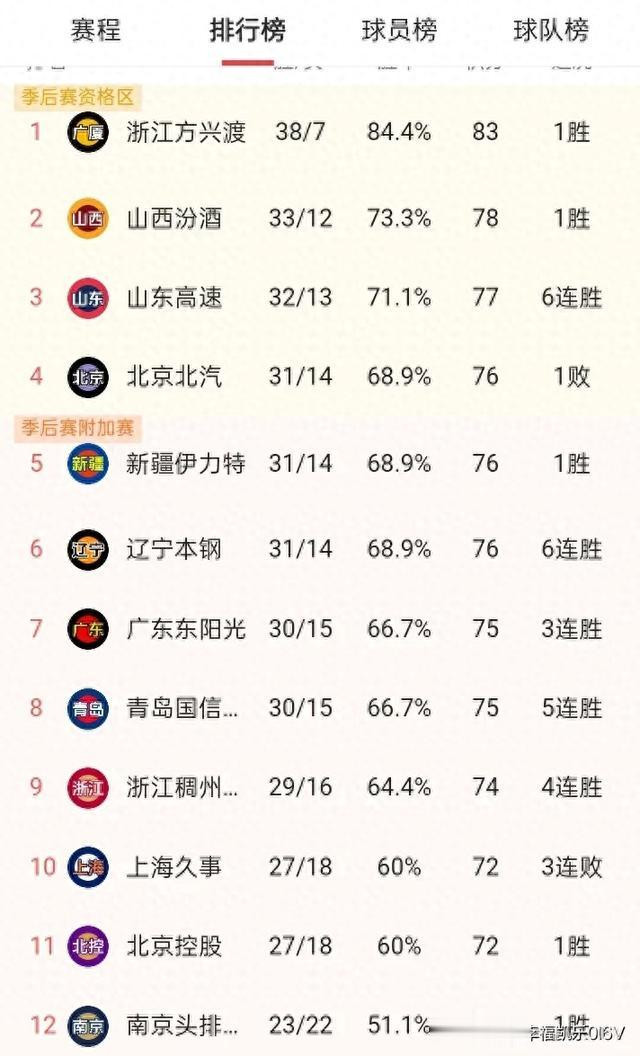Viewport: 640px width, 1056px height.
Task: Open the 球员榜 tab
Action: pyautogui.click(x=399, y=30)
